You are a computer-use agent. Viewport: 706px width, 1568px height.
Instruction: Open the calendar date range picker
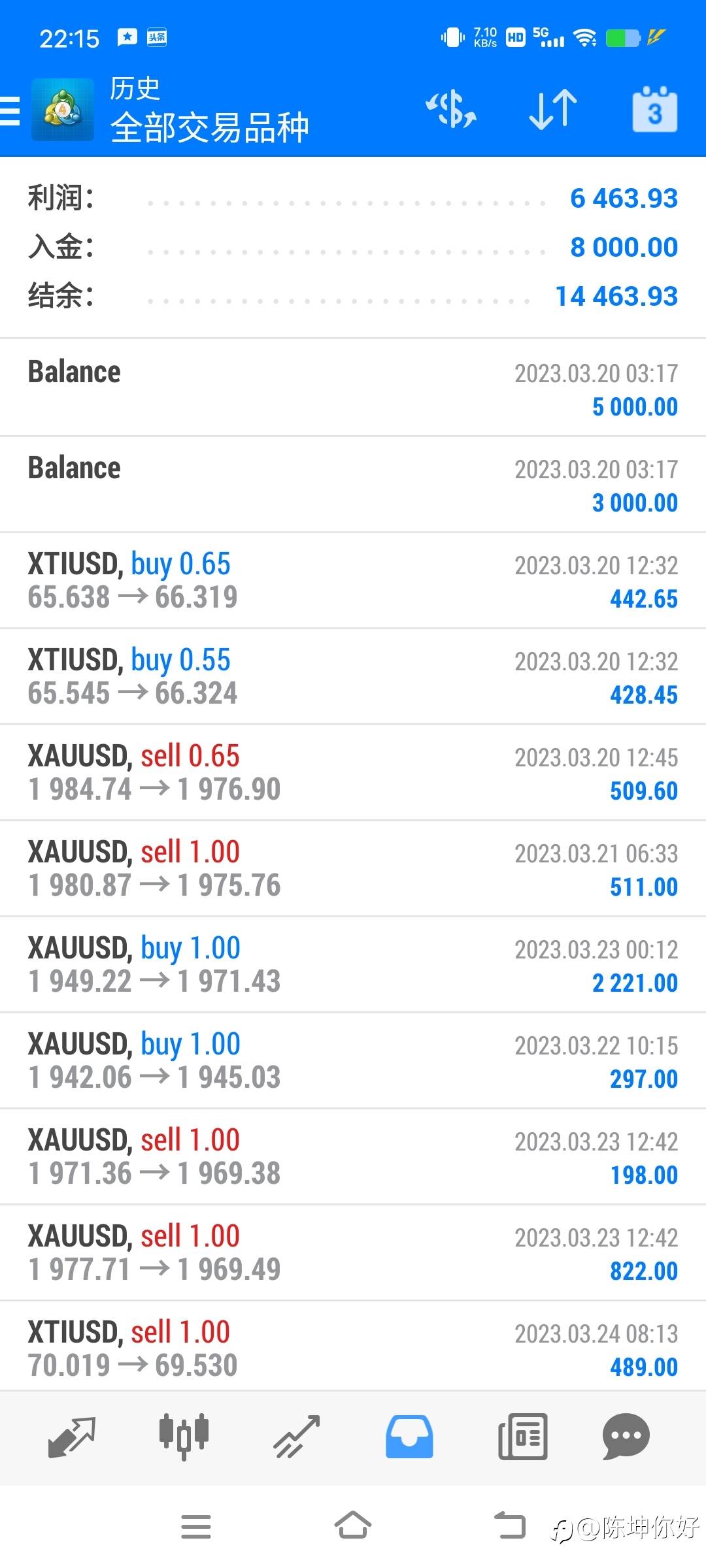654,109
